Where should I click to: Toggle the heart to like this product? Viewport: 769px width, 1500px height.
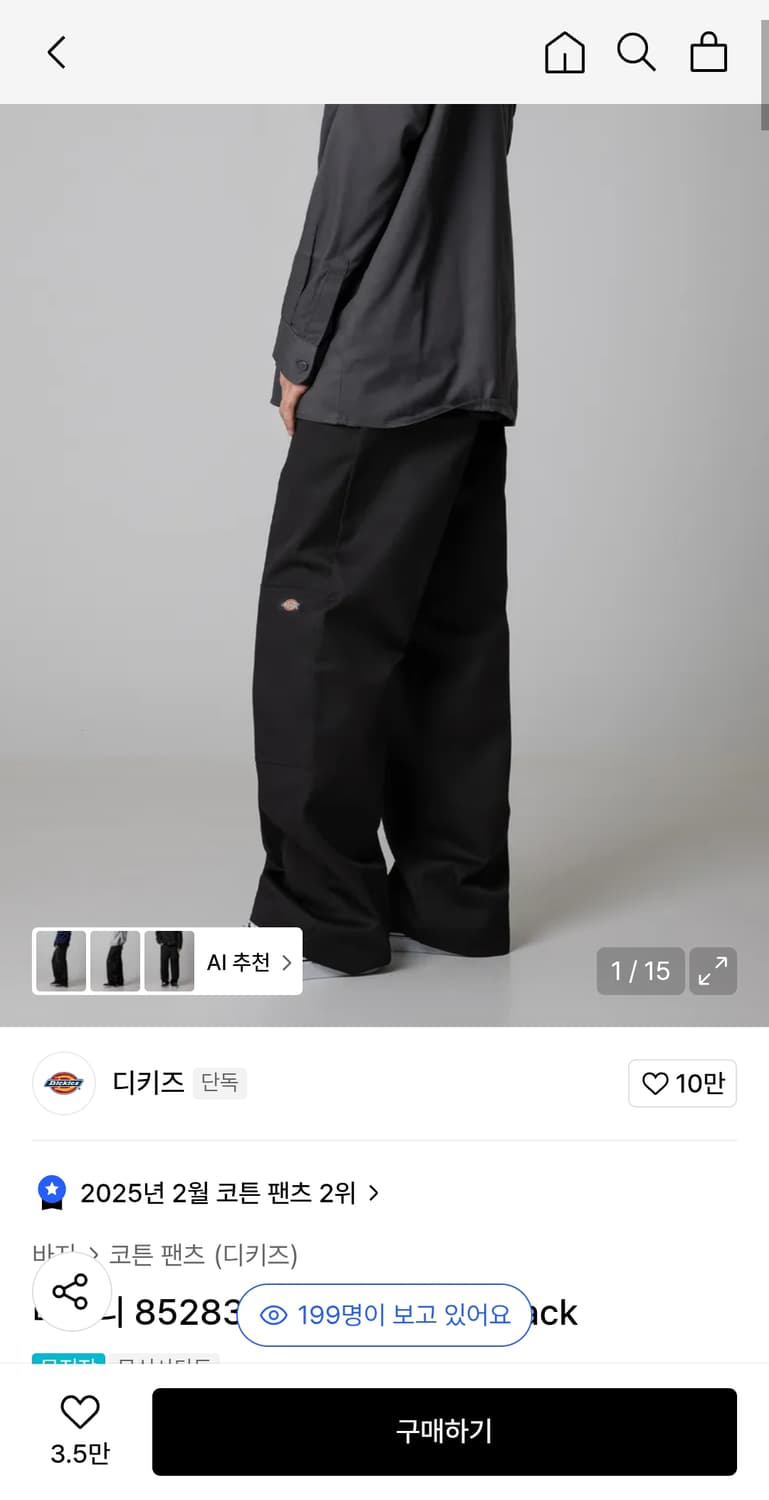pos(80,1413)
